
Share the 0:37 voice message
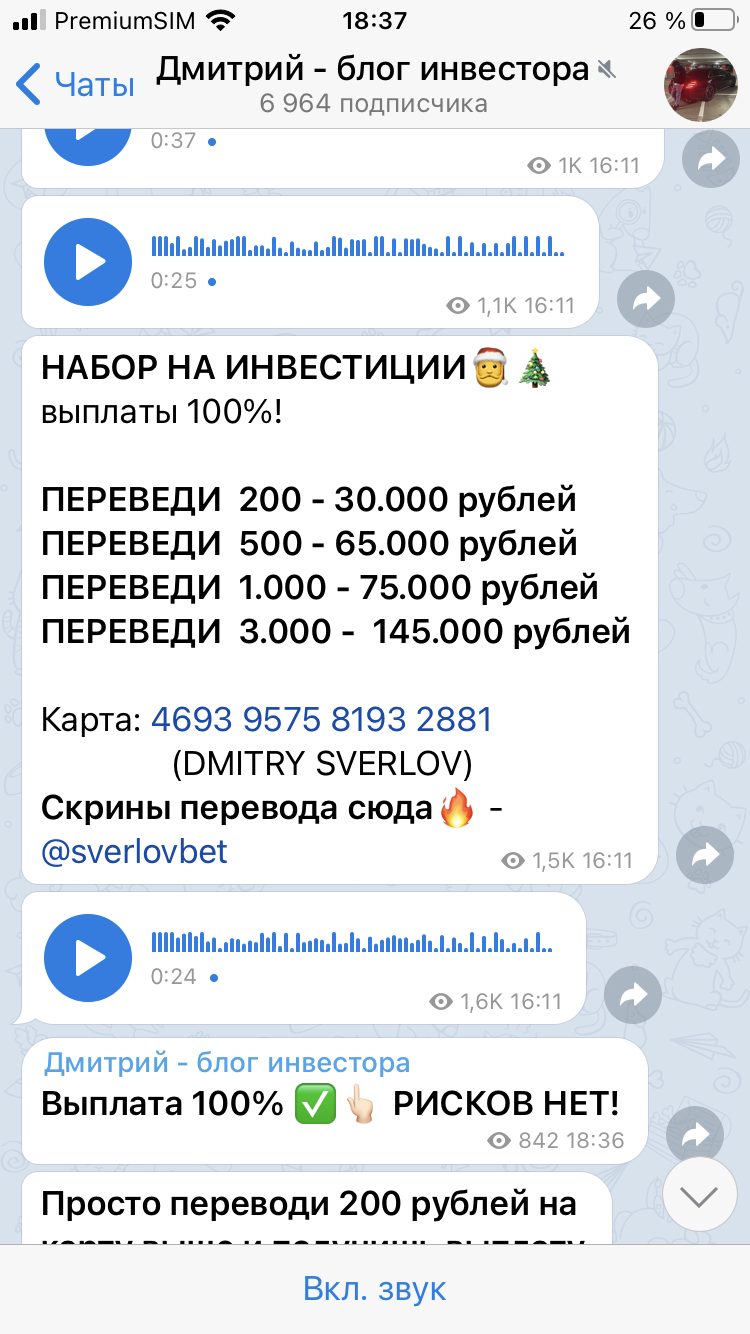click(711, 159)
